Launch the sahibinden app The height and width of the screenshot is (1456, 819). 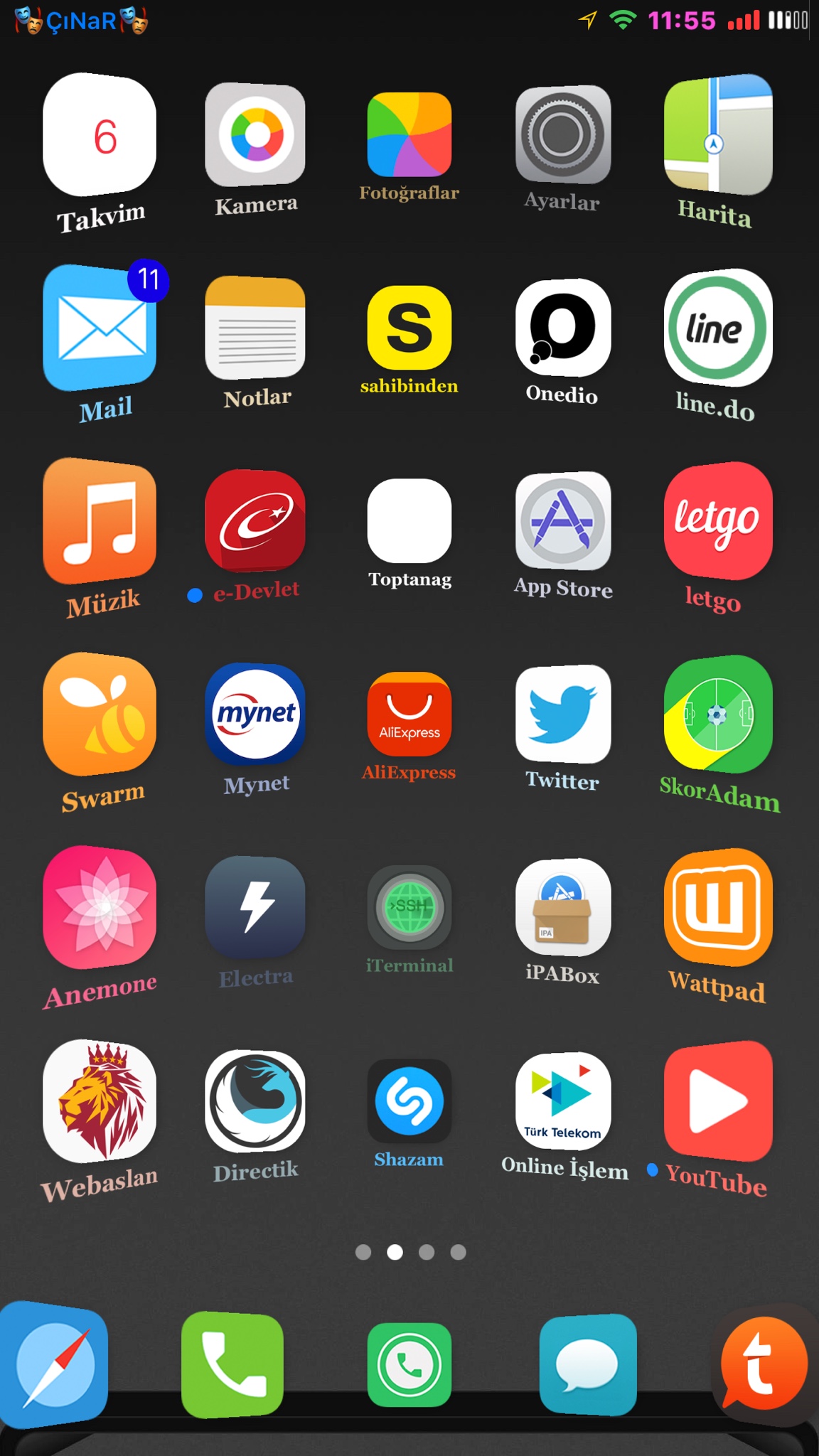coord(409,328)
